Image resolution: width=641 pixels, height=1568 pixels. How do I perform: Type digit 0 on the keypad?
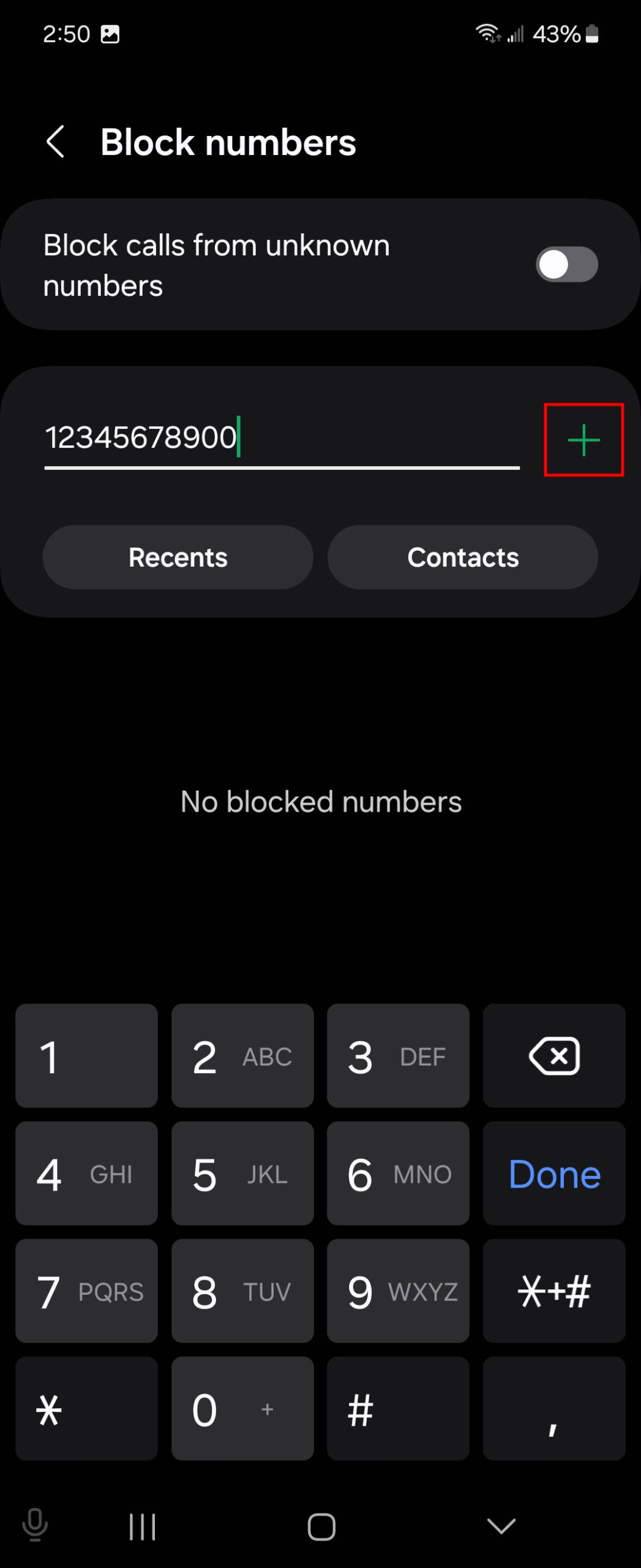click(242, 1409)
